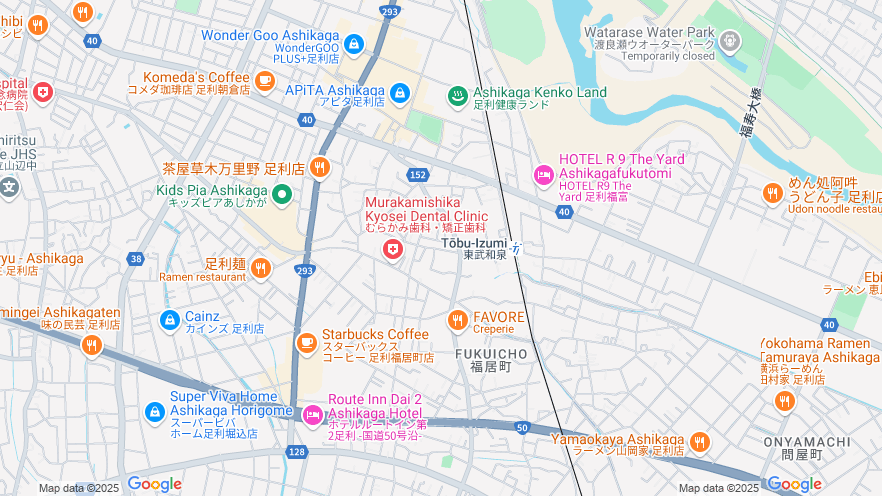This screenshot has width=882, height=496.
Task: Open the APiTA Ashikaga shopping marker
Action: [x=400, y=93]
